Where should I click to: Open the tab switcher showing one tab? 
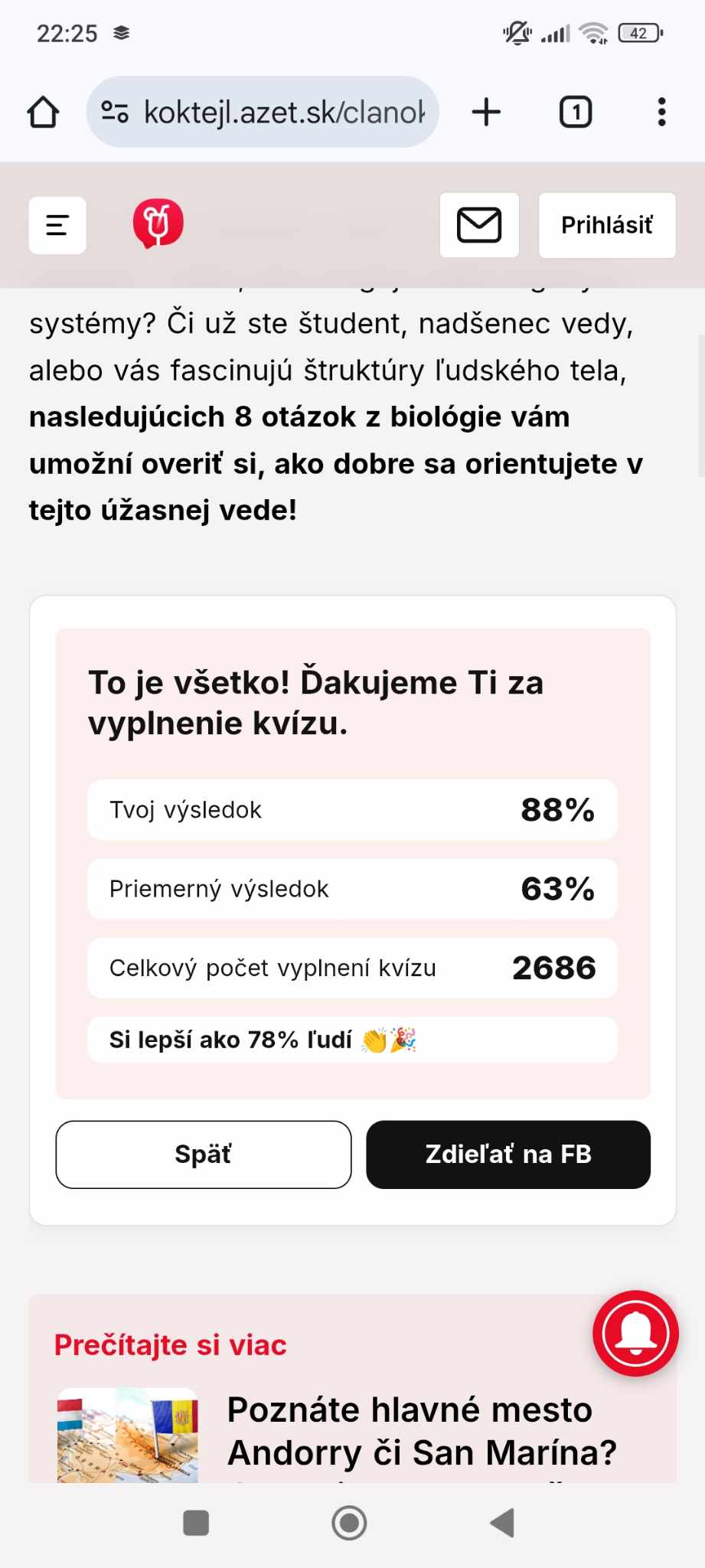coord(575,112)
